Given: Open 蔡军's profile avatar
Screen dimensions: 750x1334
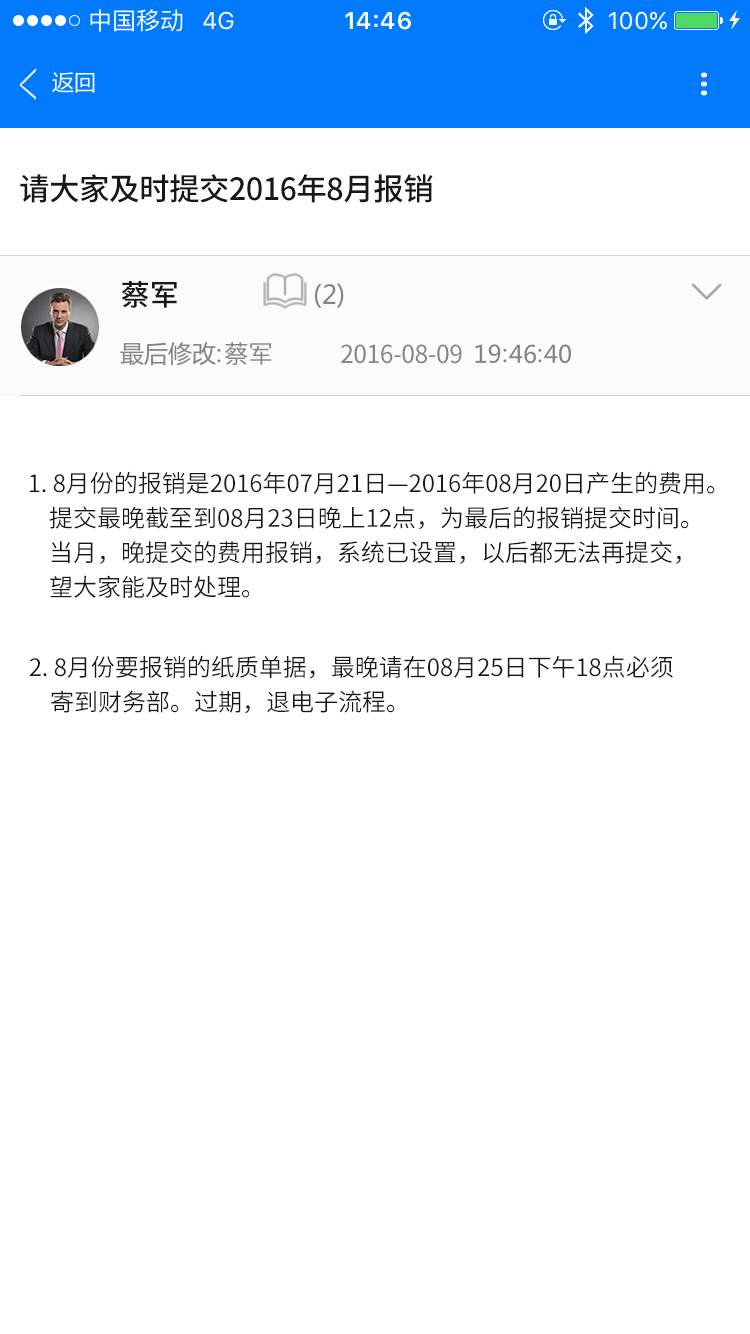Looking at the screenshot, I should coord(60,327).
